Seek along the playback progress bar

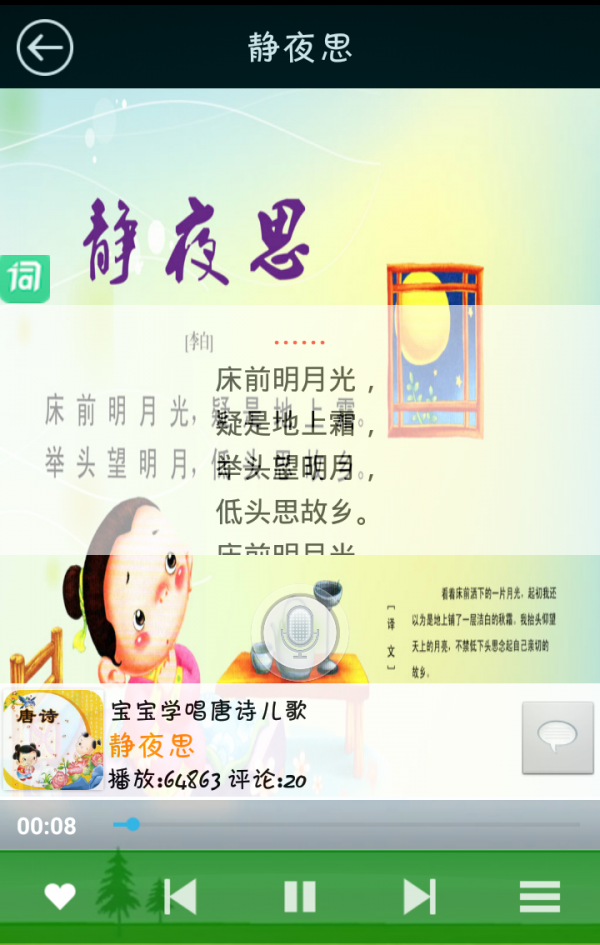[345, 825]
